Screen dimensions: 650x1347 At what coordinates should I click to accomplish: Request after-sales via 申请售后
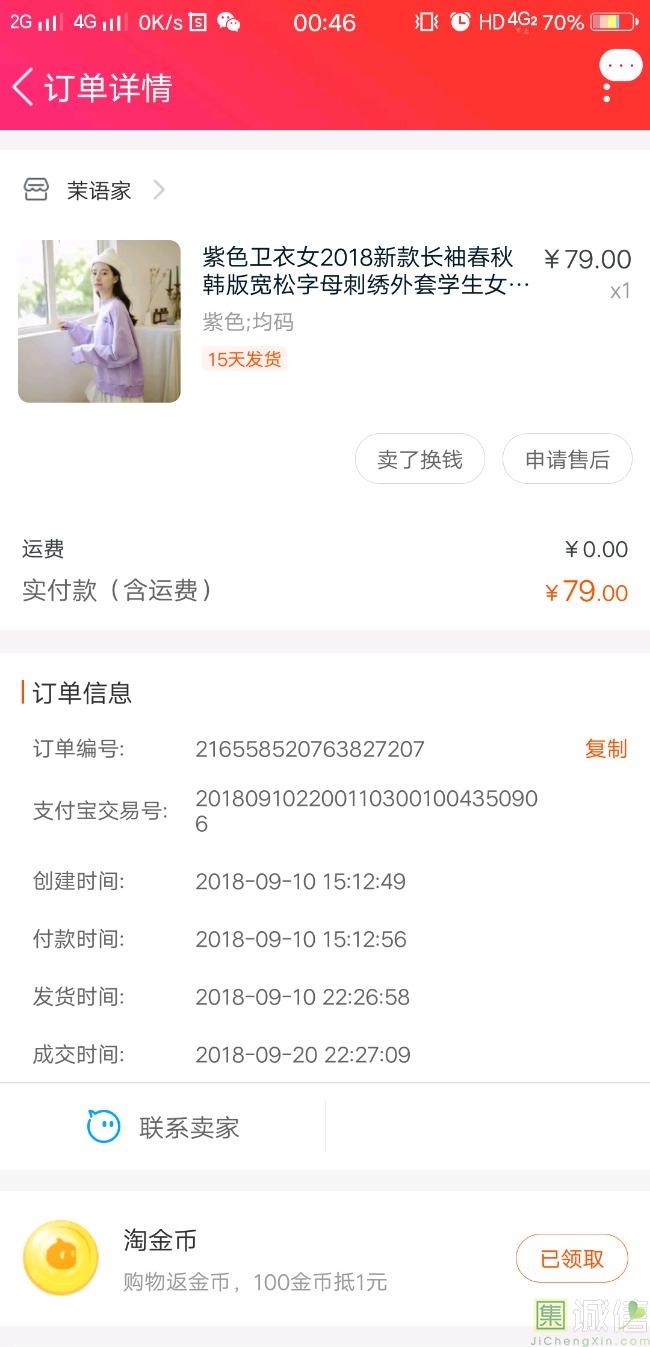tap(567, 459)
